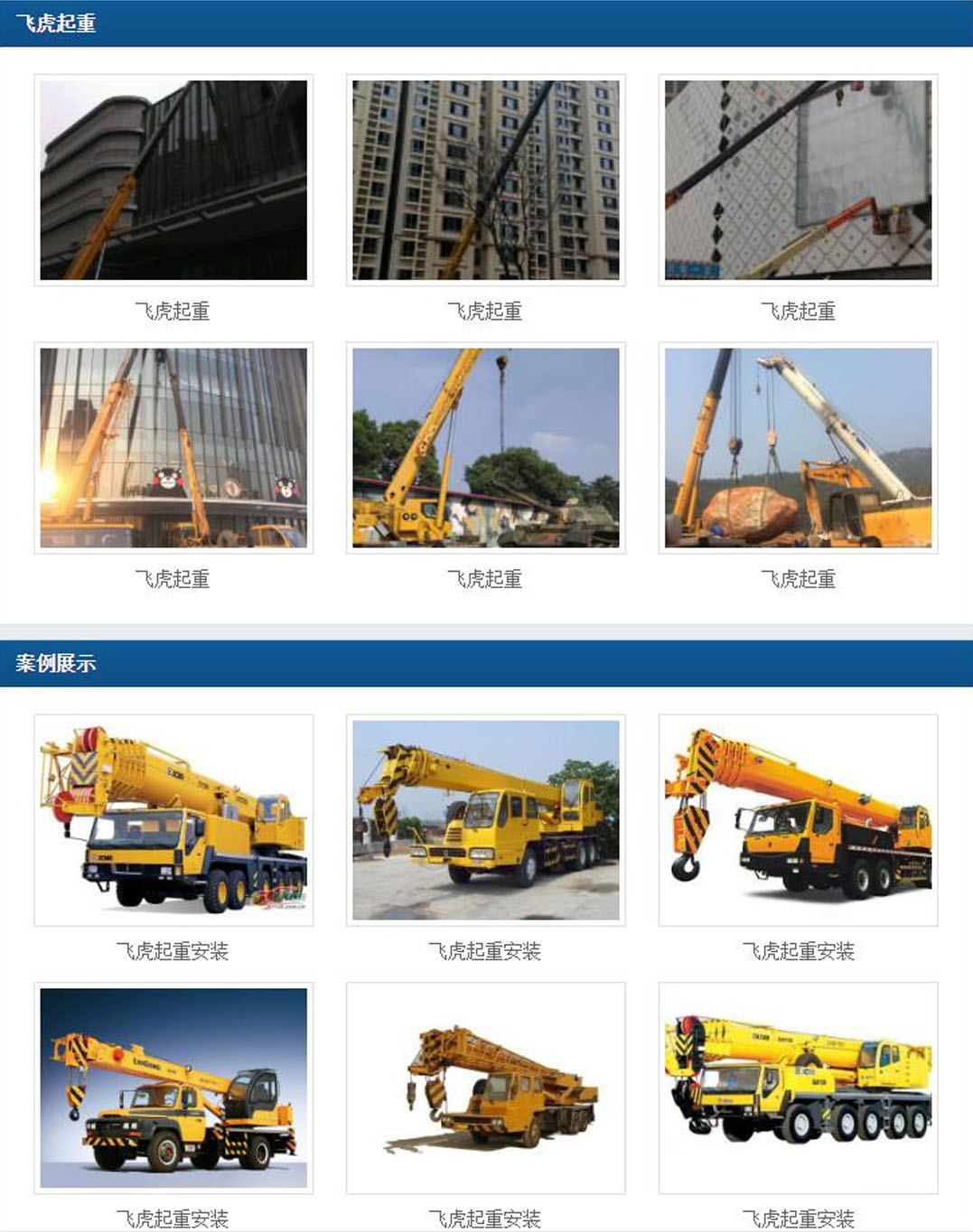The height and width of the screenshot is (1232, 973).
Task: View 飞虎起重安装 case with the XCMG crane on white
Action: pyautogui.click(x=173, y=820)
